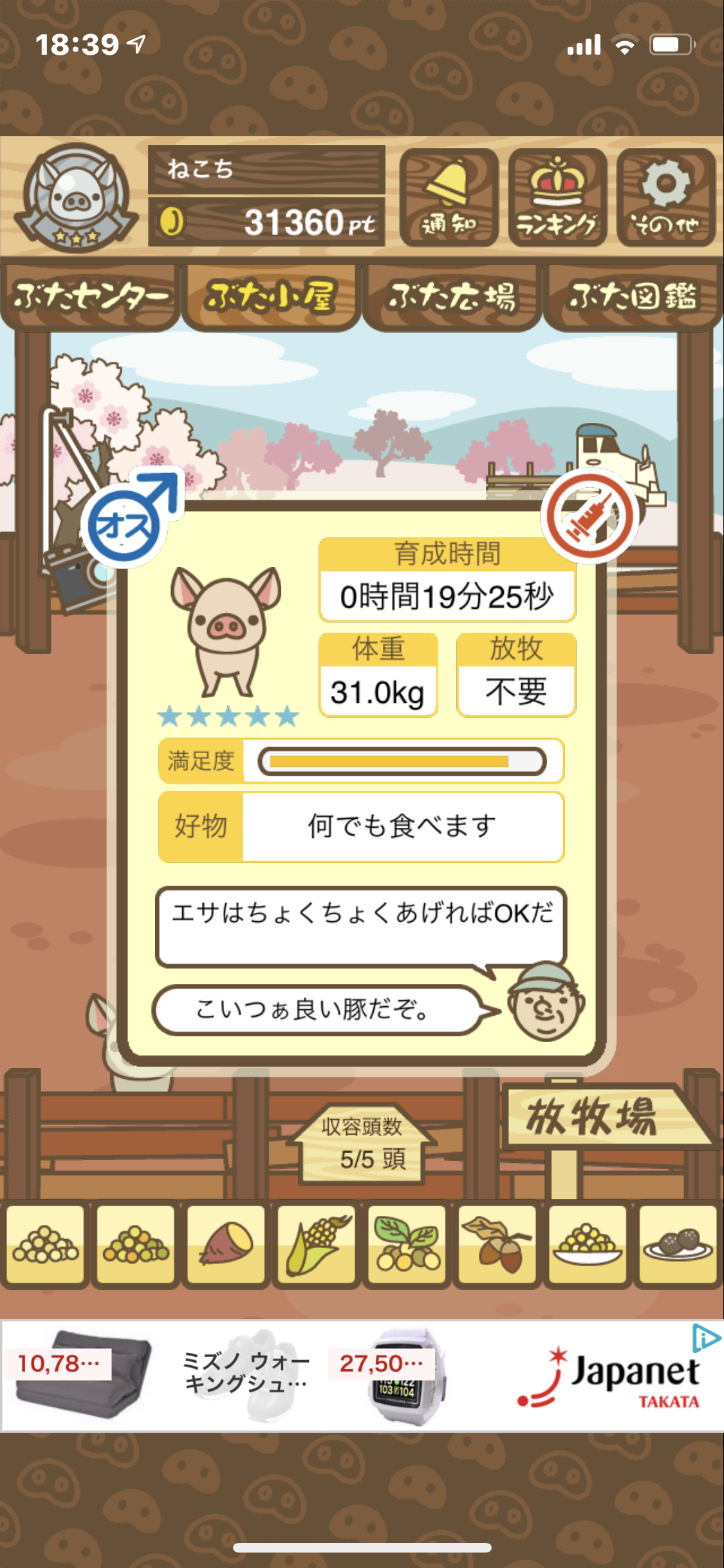
Task: Open the その他 gear menu
Action: tap(666, 198)
